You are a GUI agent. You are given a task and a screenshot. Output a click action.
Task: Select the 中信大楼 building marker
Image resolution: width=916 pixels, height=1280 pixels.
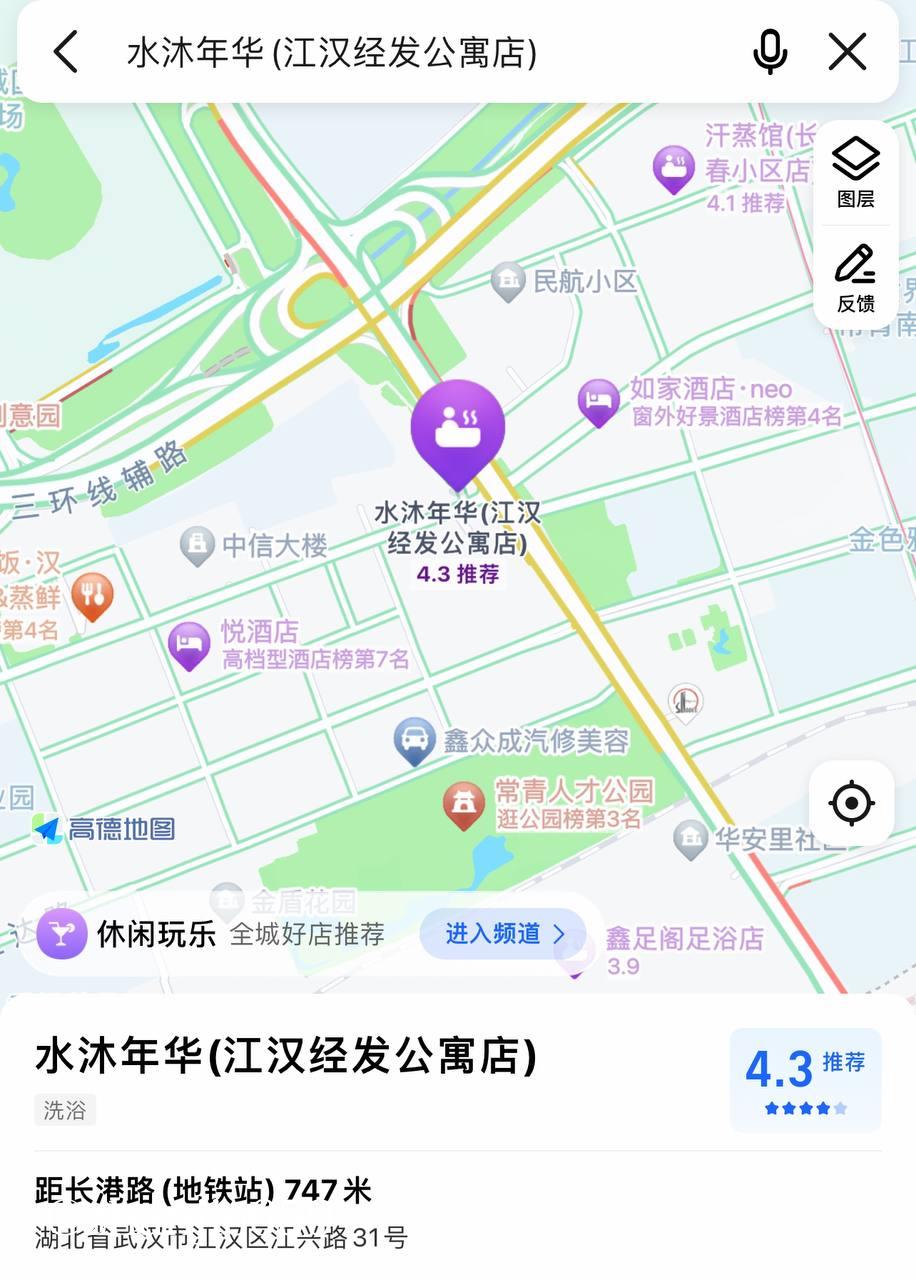point(198,545)
